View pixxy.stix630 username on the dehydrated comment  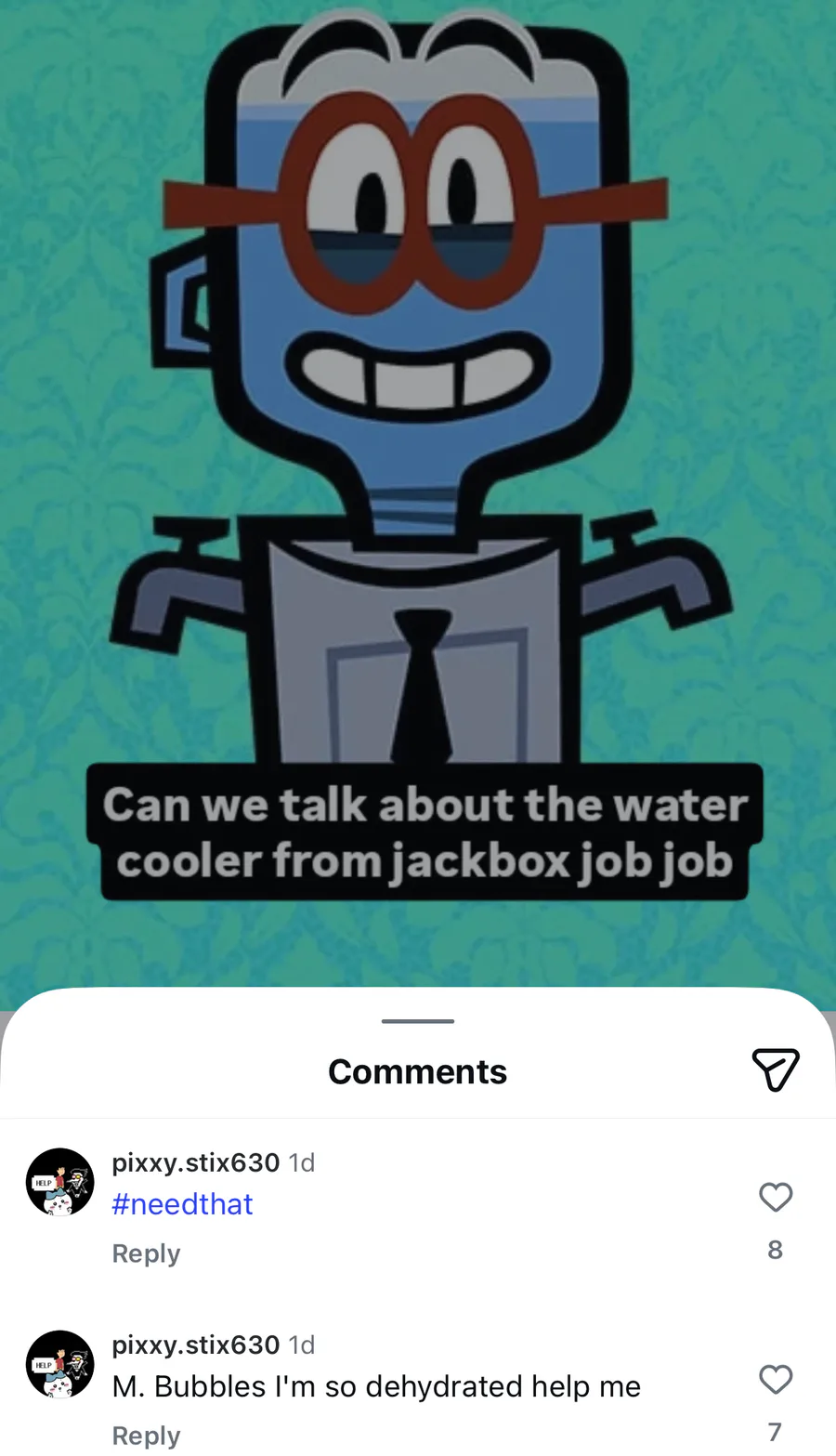point(195,1345)
